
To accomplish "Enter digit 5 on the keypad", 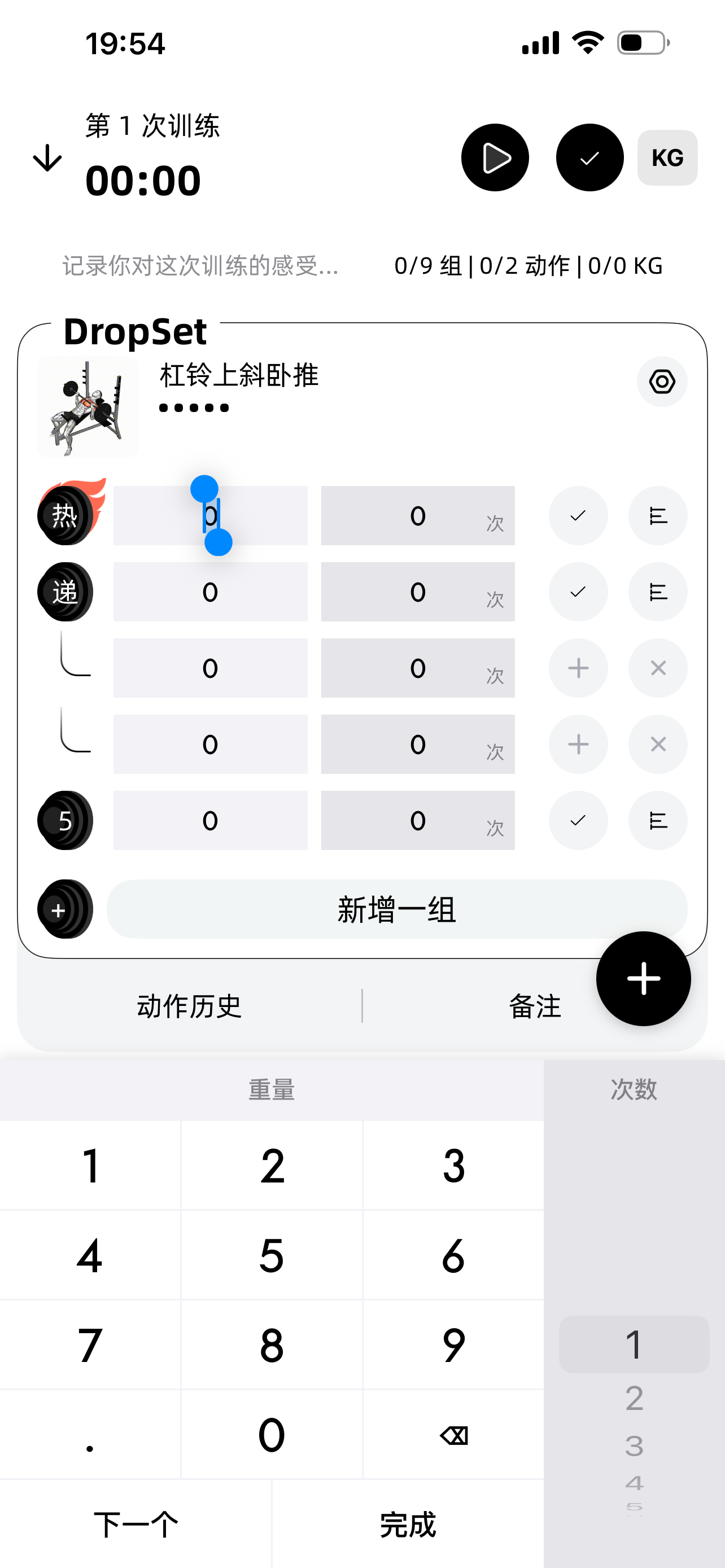I will pos(272,1255).
